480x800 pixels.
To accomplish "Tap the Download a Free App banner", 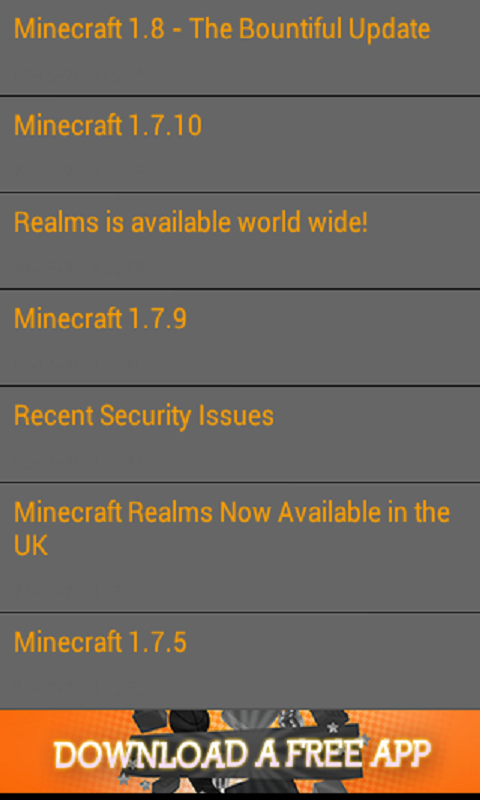I will (240, 752).
